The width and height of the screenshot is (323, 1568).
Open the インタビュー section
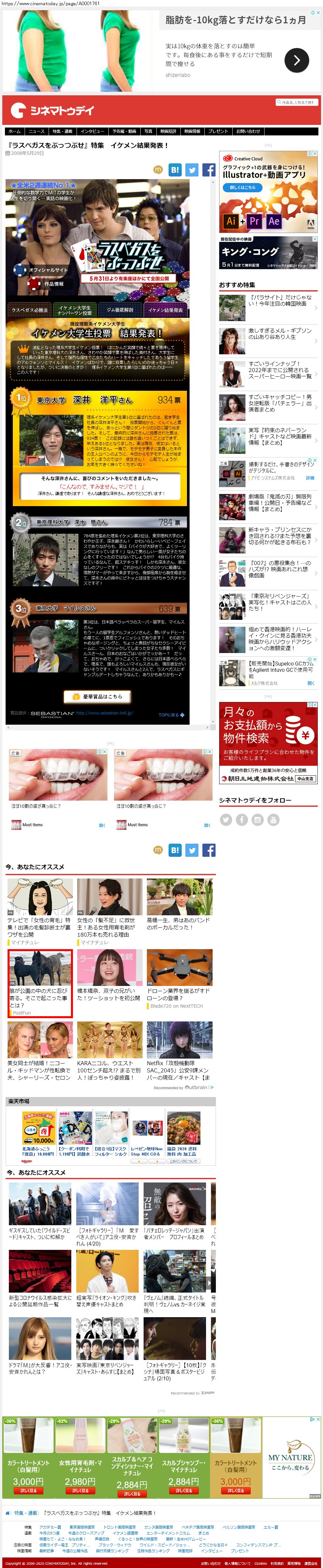[92, 131]
